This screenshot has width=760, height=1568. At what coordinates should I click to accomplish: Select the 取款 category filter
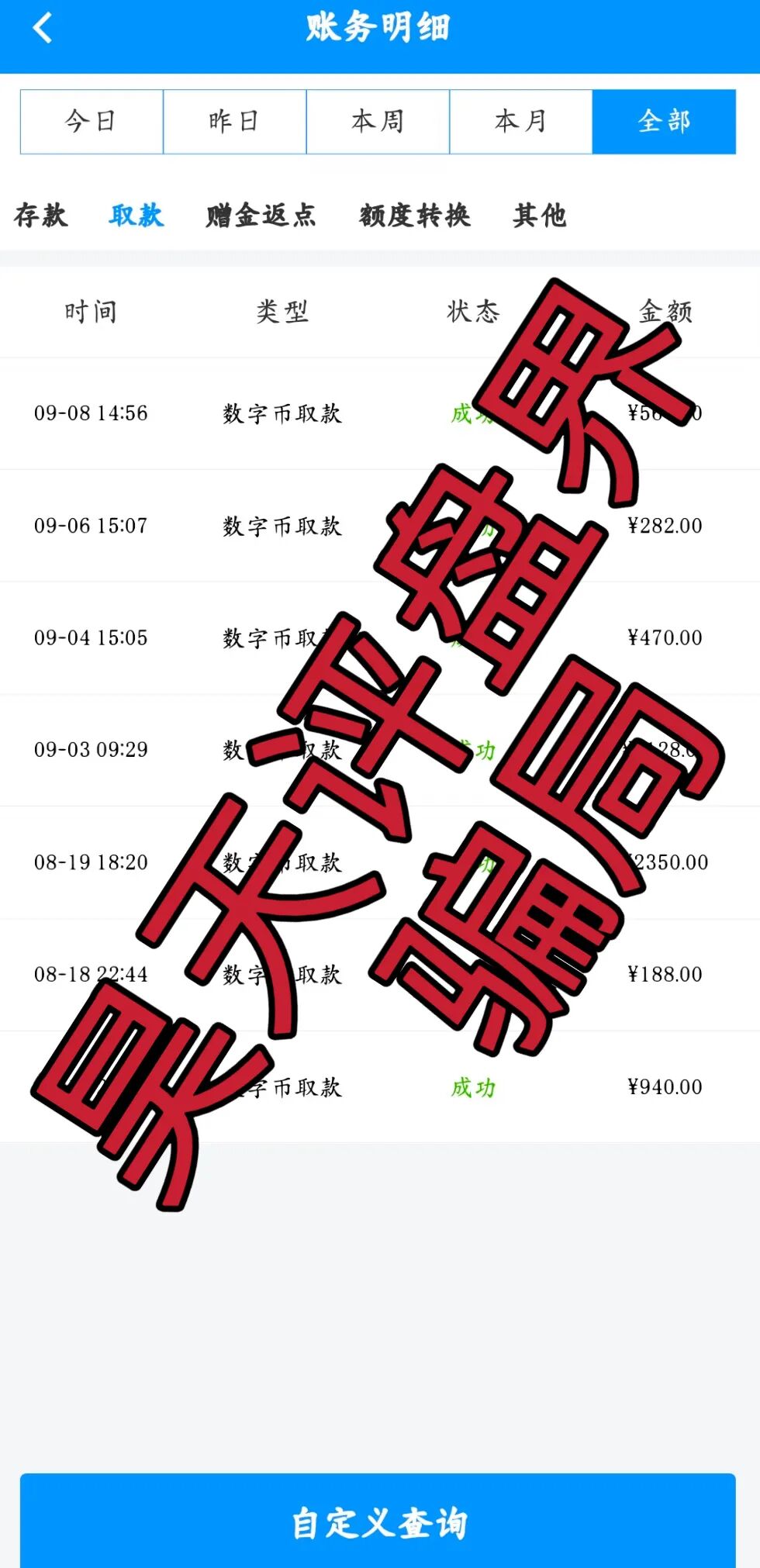click(x=136, y=217)
